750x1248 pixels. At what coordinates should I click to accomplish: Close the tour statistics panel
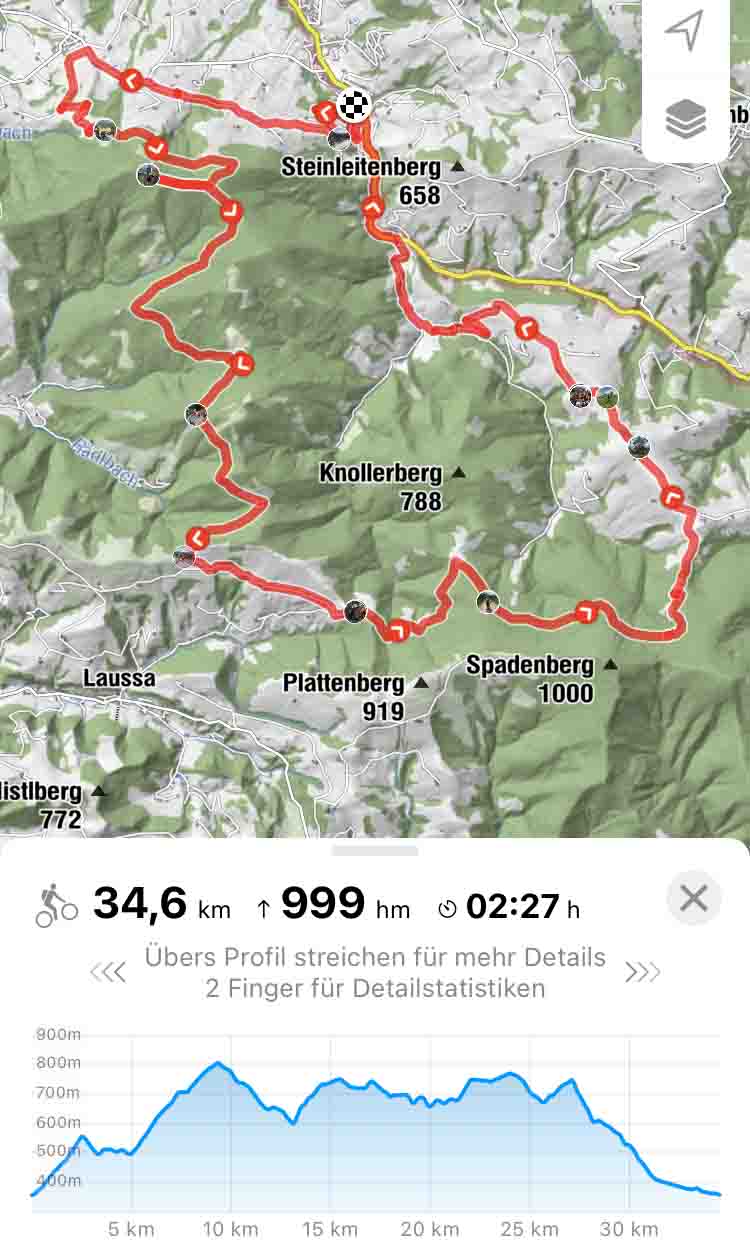click(x=693, y=898)
